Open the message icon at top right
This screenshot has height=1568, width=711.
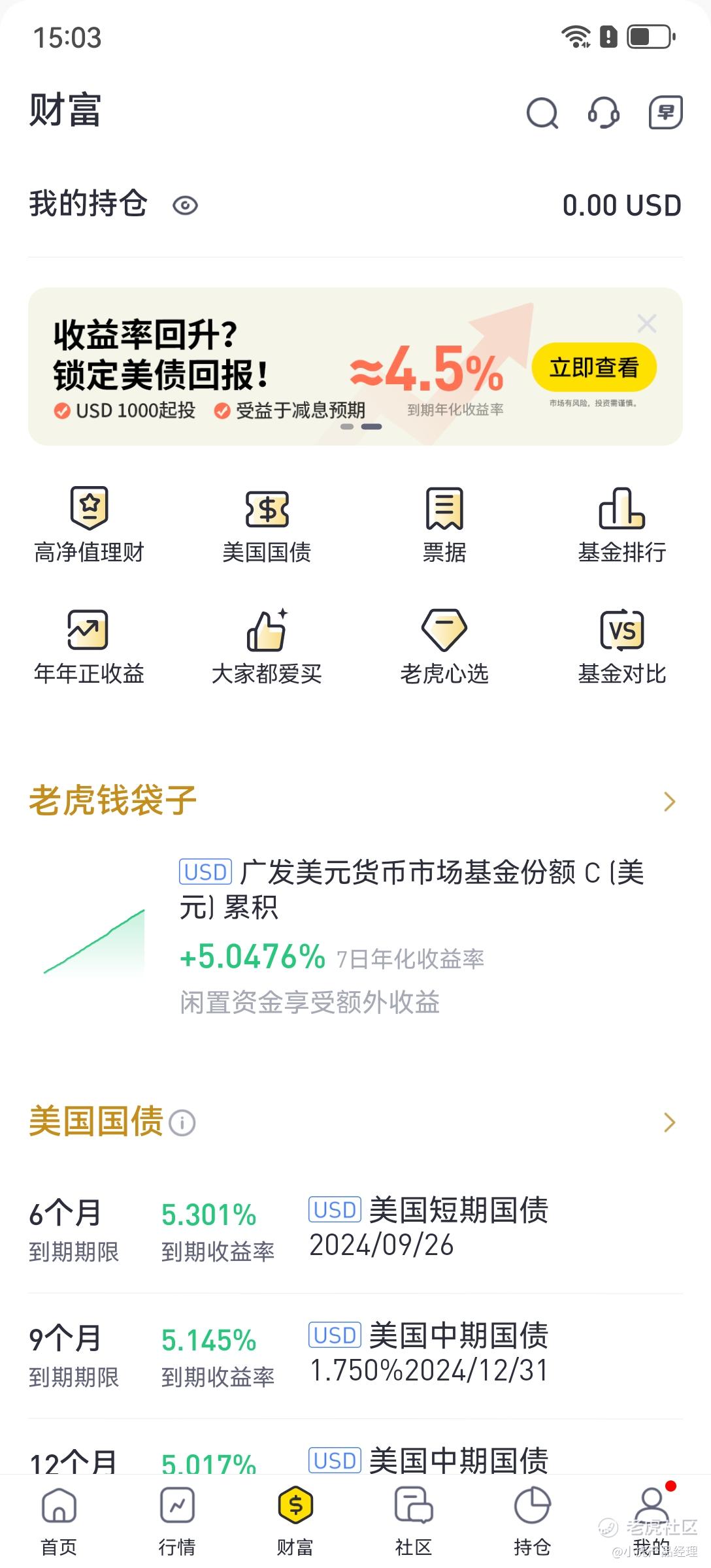point(665,112)
